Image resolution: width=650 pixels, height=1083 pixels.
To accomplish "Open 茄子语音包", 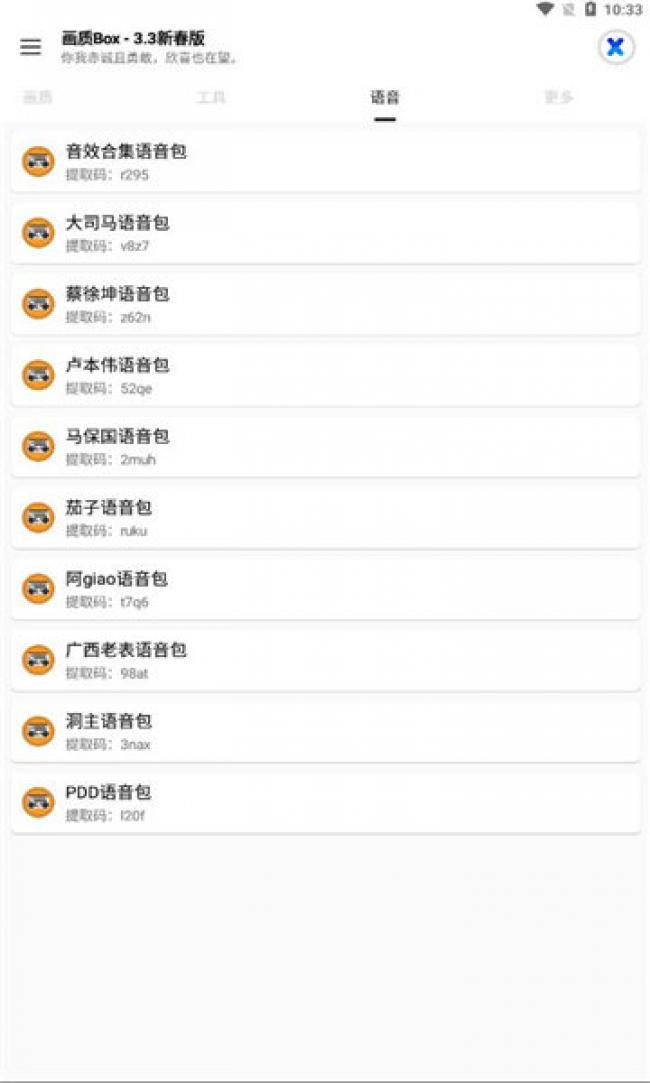I will (x=325, y=517).
